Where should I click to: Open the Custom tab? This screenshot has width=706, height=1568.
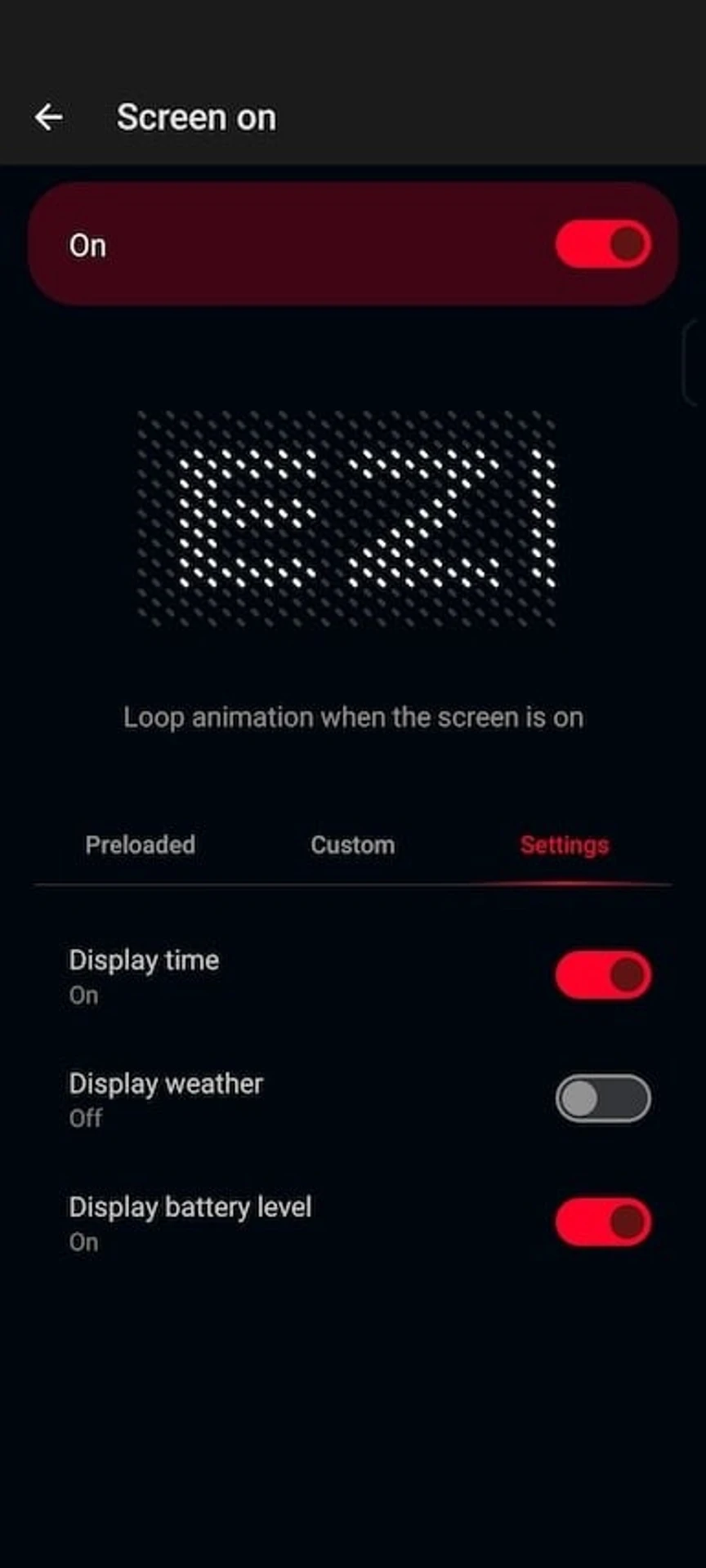tap(352, 844)
